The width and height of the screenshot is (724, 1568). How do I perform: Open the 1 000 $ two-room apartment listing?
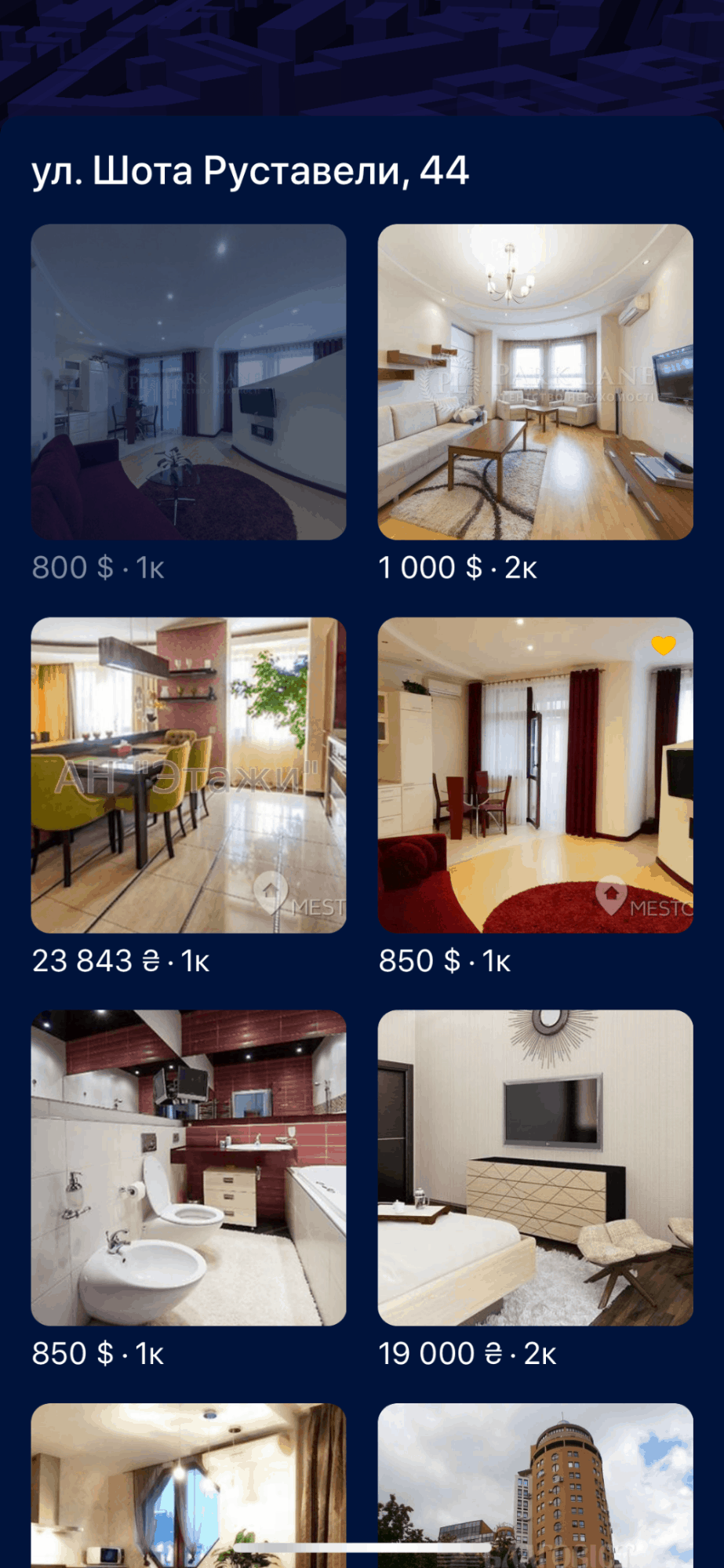pyautogui.click(x=535, y=382)
